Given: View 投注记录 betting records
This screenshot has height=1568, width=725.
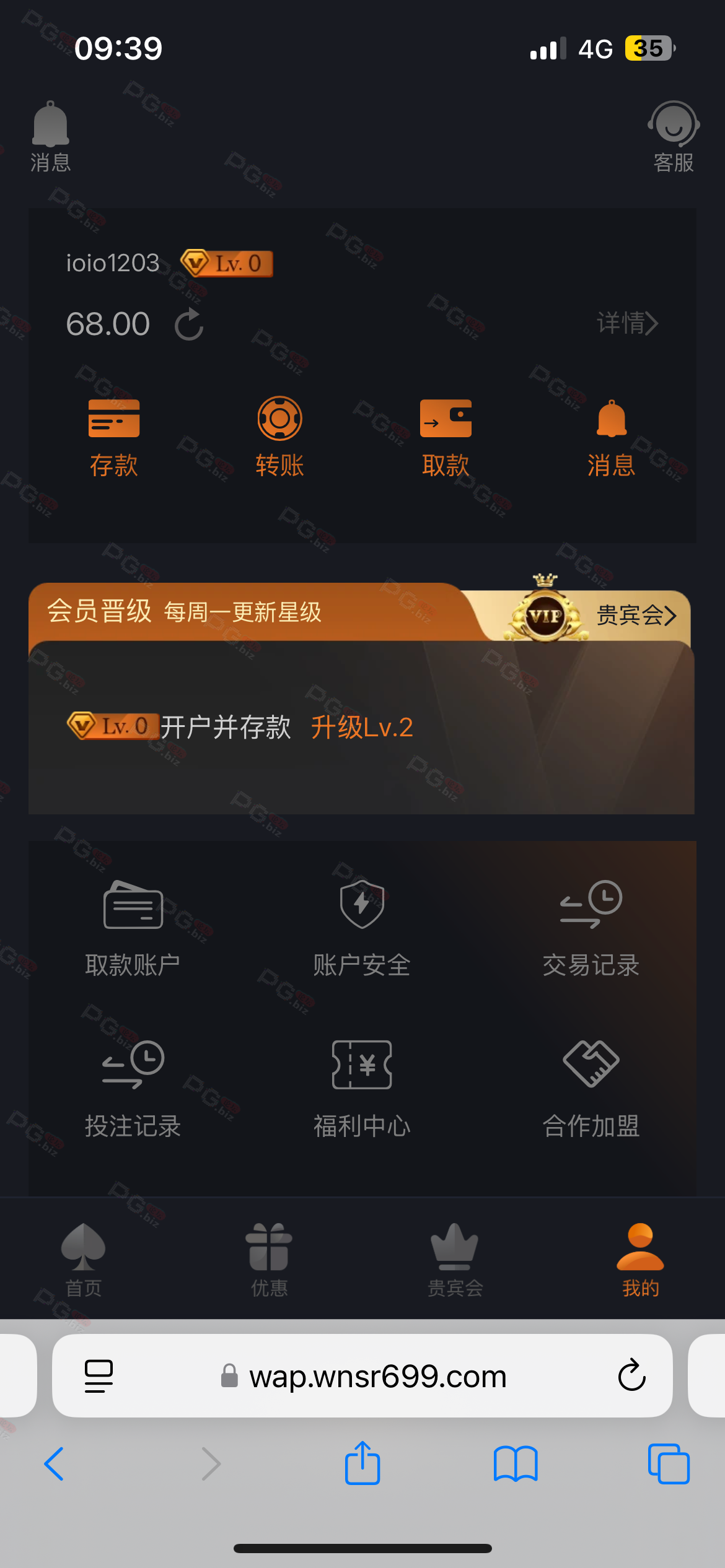Looking at the screenshot, I should [133, 1089].
